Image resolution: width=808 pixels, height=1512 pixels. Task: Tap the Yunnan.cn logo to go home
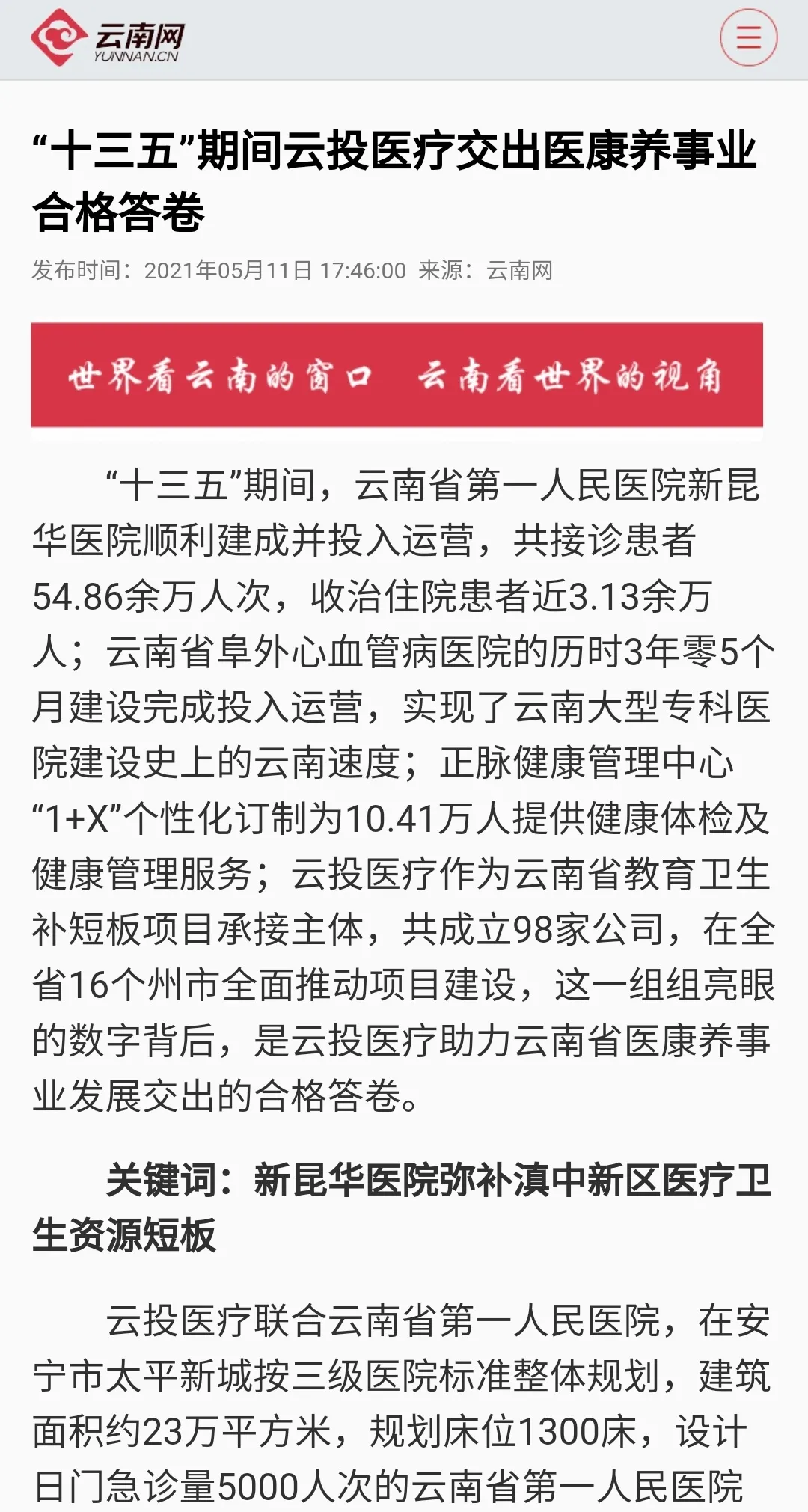click(108, 38)
